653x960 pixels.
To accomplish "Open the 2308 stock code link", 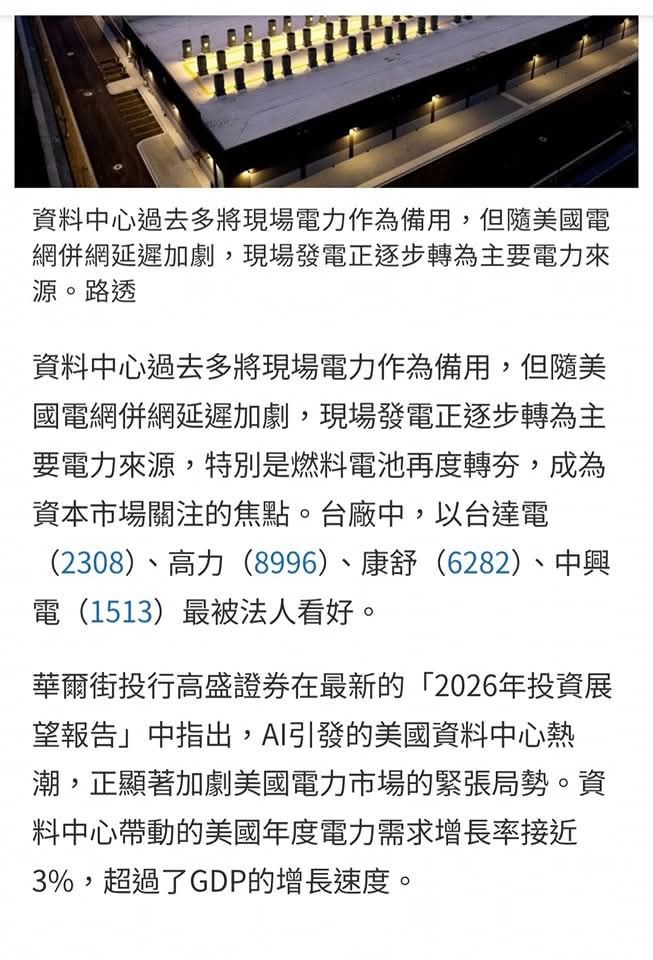I will [91, 563].
